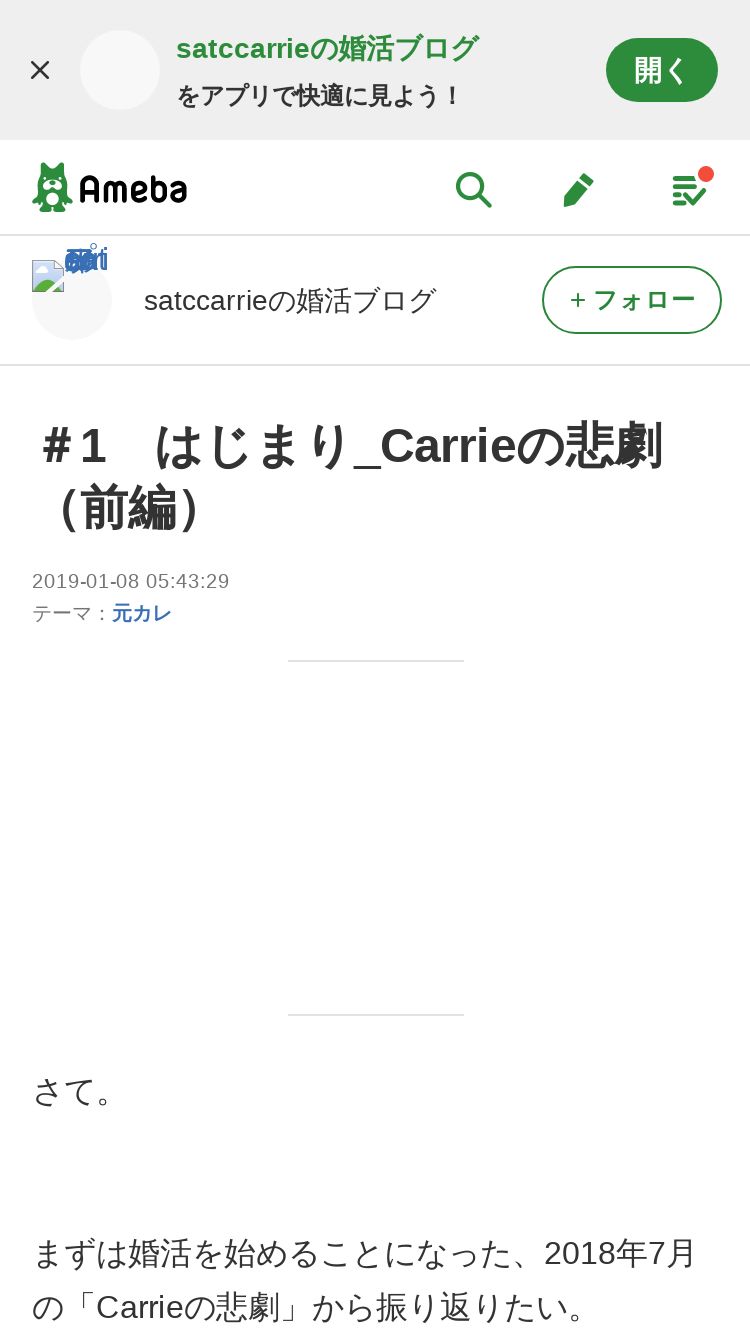Open satccarrieの婚活ブログ blog title

(290, 300)
